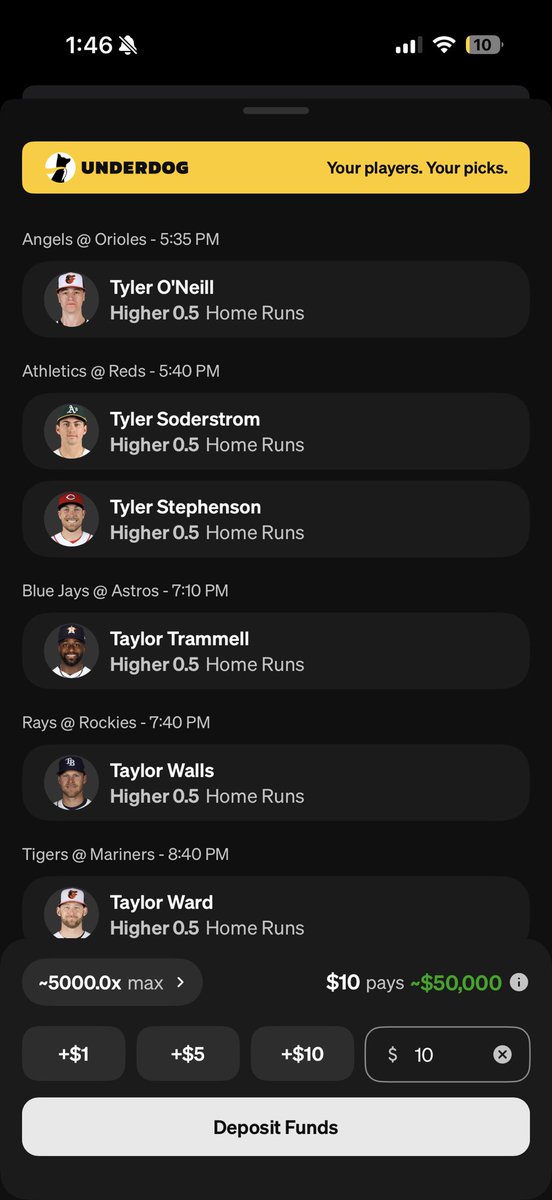Expand the 5000.0x max multiplier details

[112, 982]
